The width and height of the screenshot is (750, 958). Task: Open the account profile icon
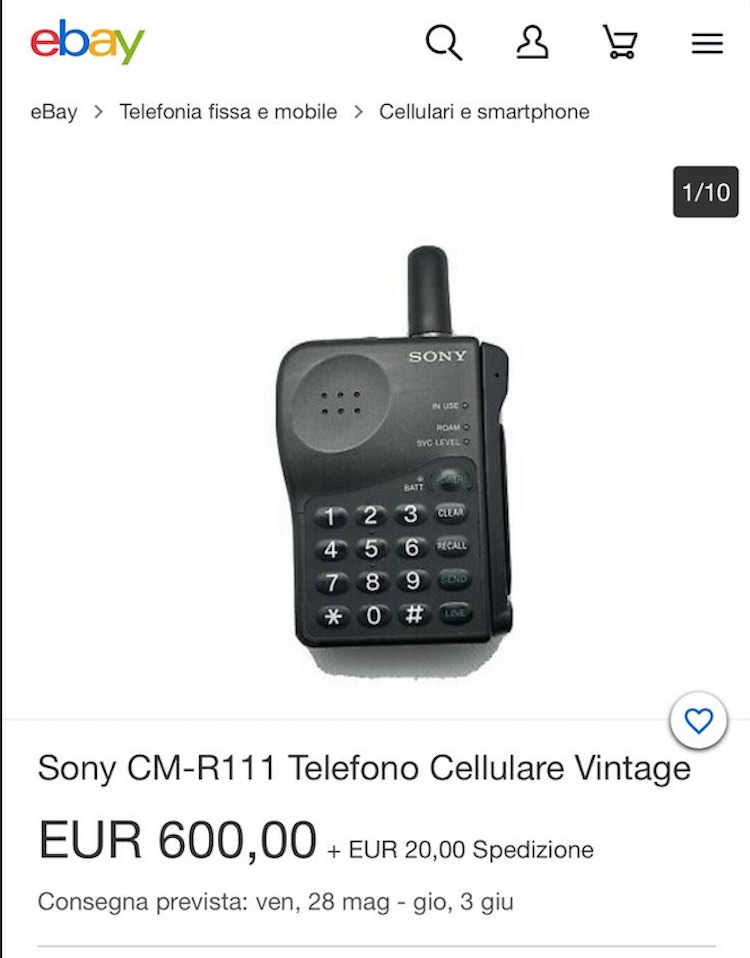click(532, 42)
